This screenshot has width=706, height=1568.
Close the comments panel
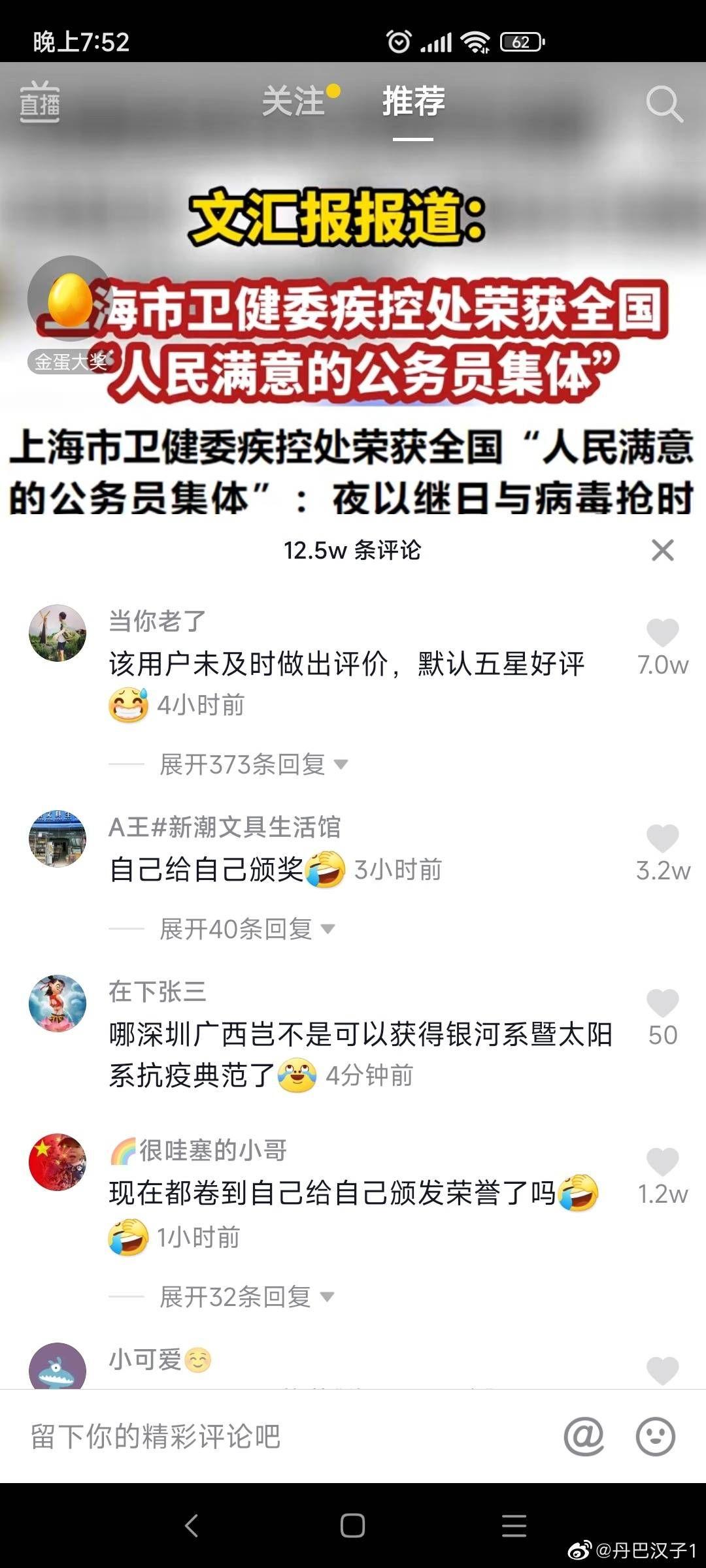662,549
